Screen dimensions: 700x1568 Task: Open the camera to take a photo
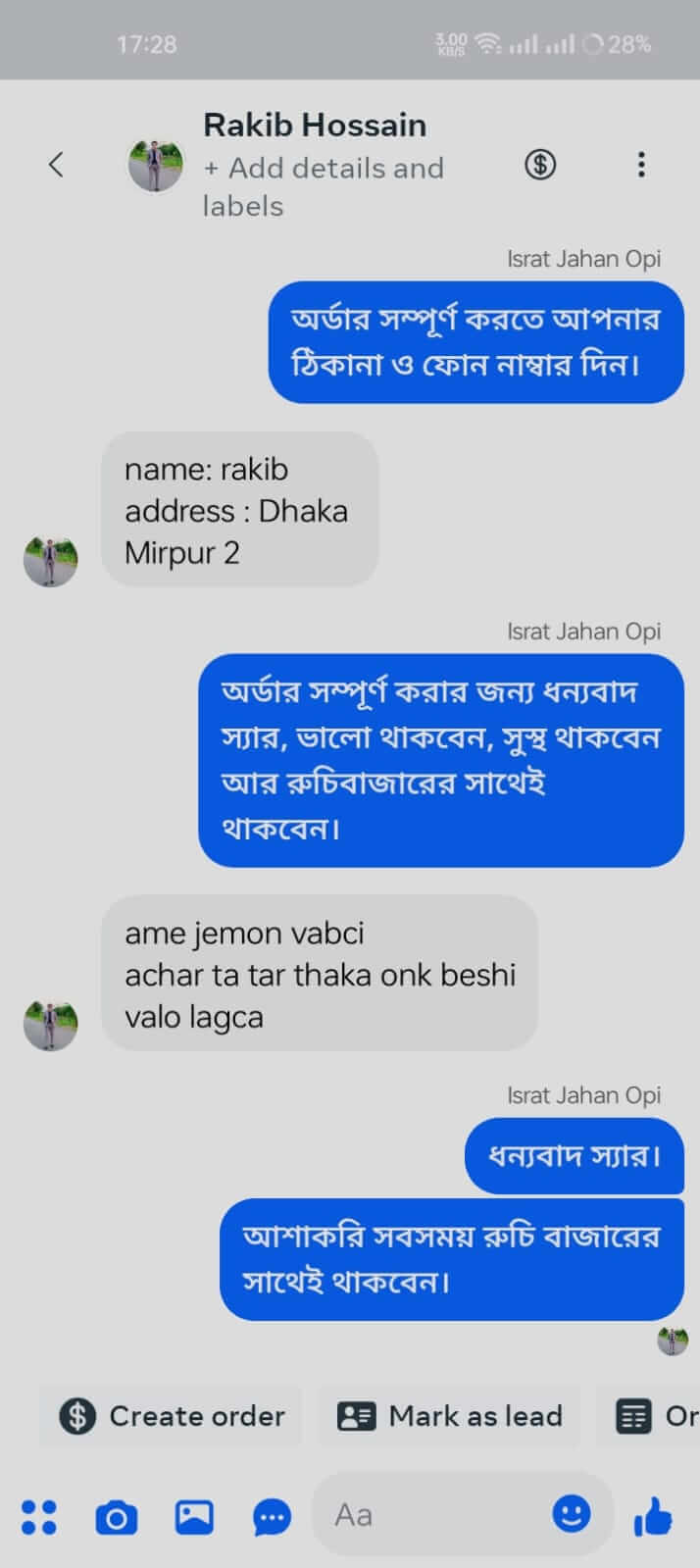click(116, 1517)
